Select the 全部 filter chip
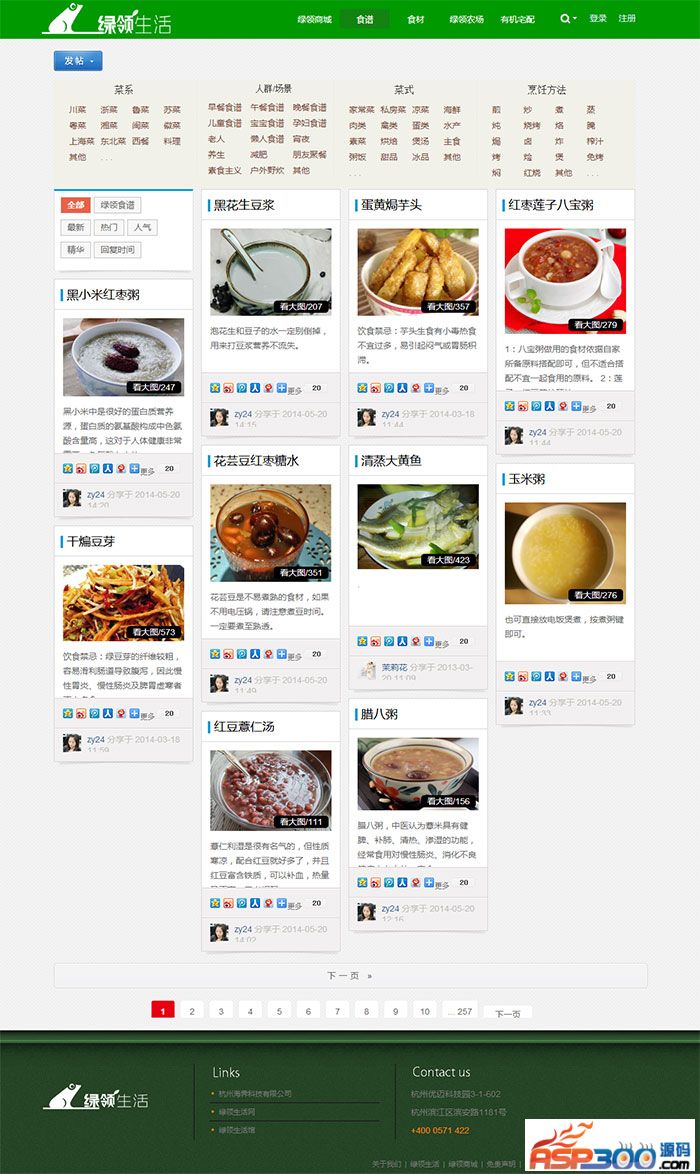The width and height of the screenshot is (700, 1174). click(75, 205)
